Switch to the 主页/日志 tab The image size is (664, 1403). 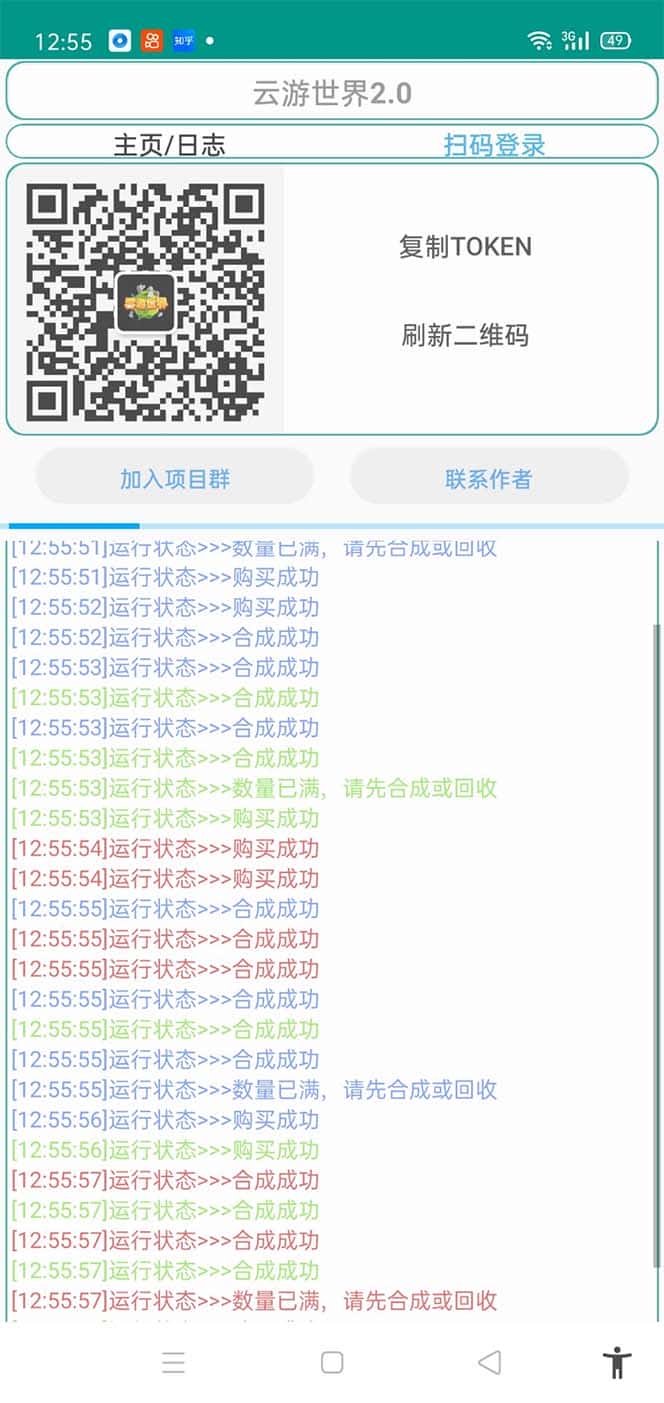169,144
